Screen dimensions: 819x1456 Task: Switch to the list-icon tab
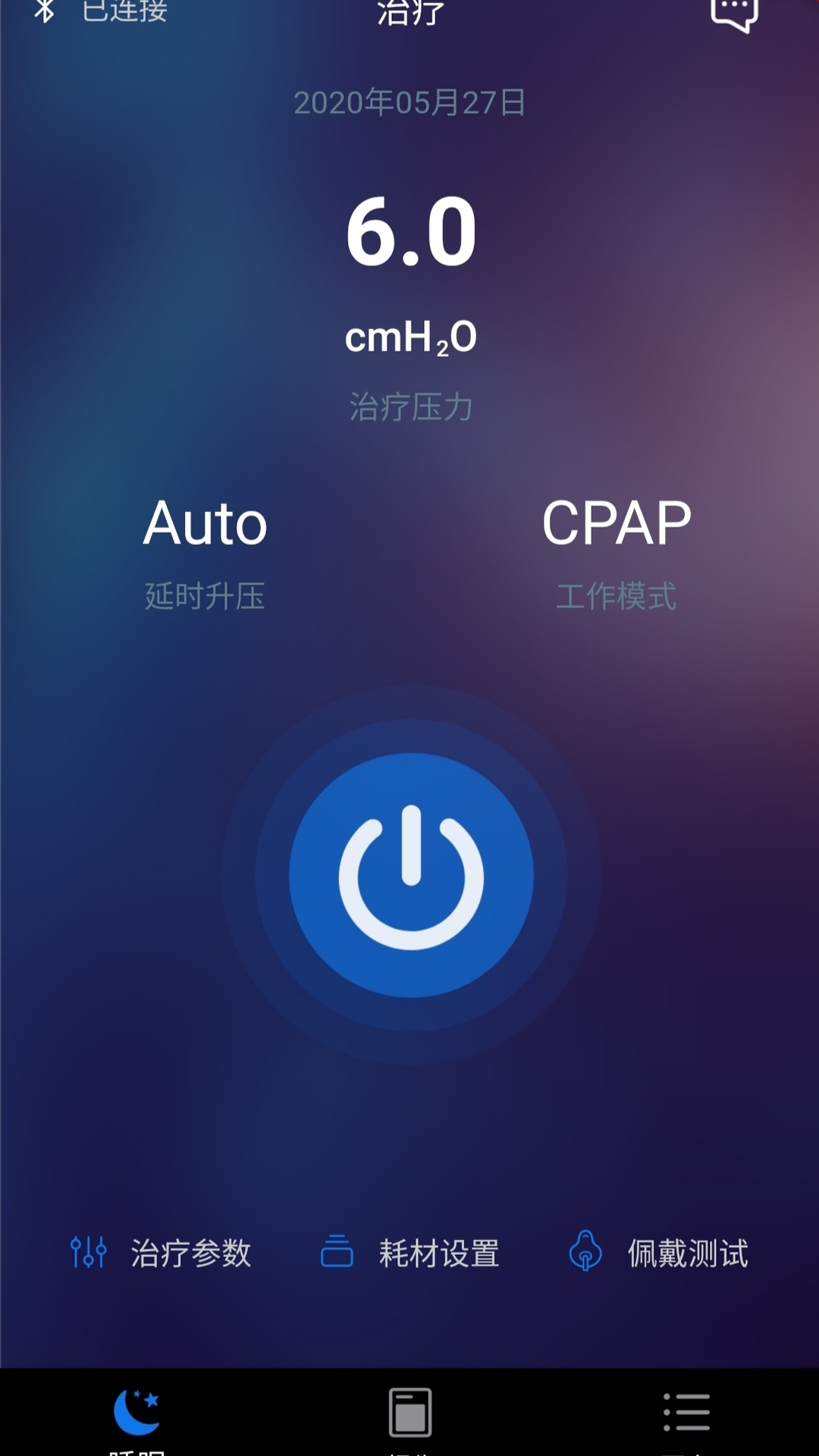pos(686,1414)
